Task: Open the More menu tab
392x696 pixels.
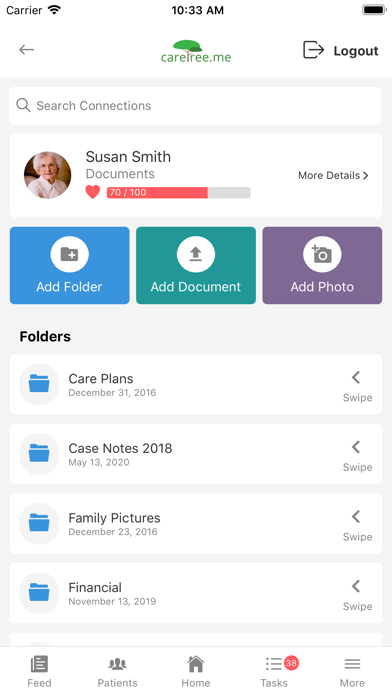Action: (352, 672)
